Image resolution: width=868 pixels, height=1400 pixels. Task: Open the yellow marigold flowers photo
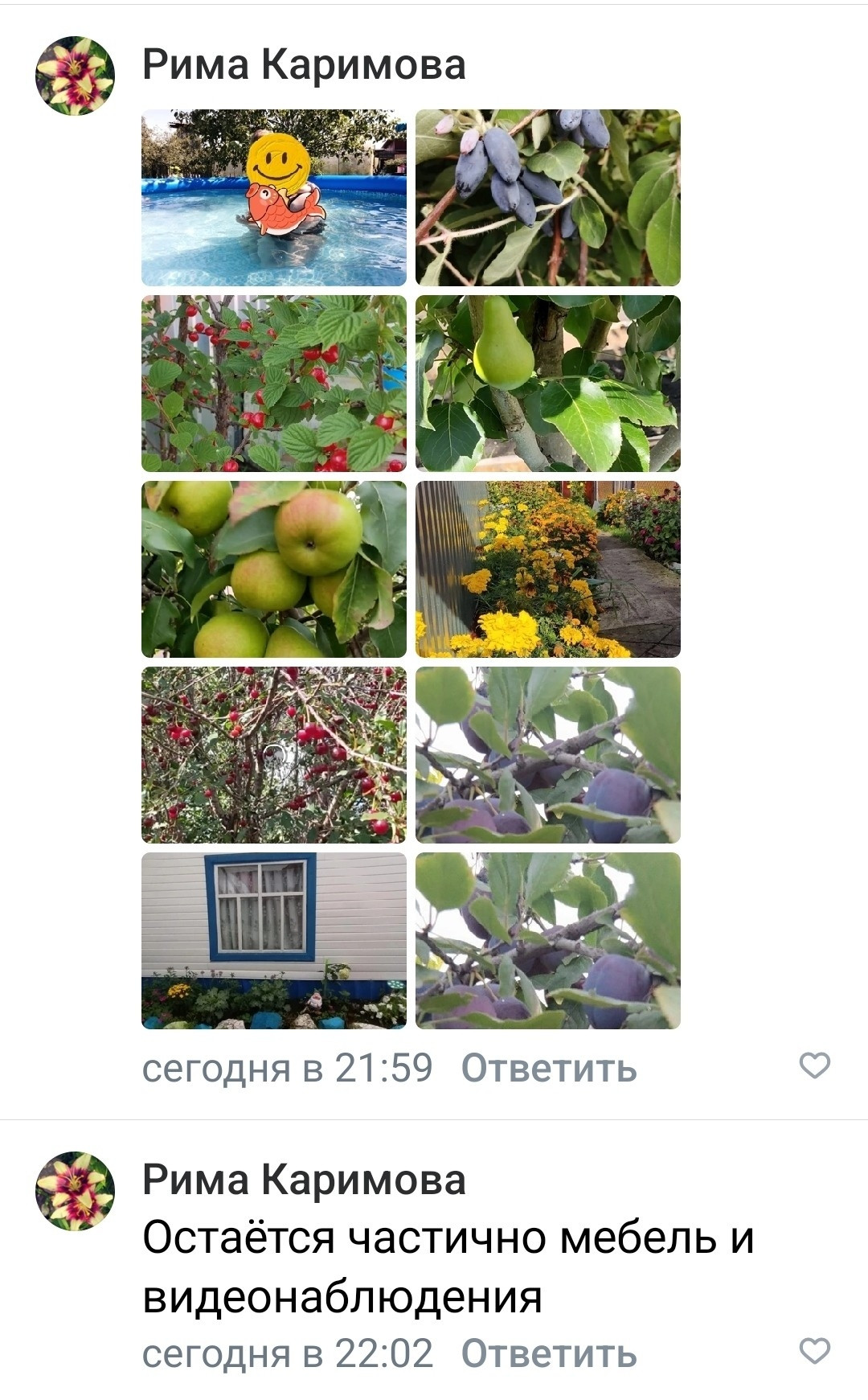547,569
